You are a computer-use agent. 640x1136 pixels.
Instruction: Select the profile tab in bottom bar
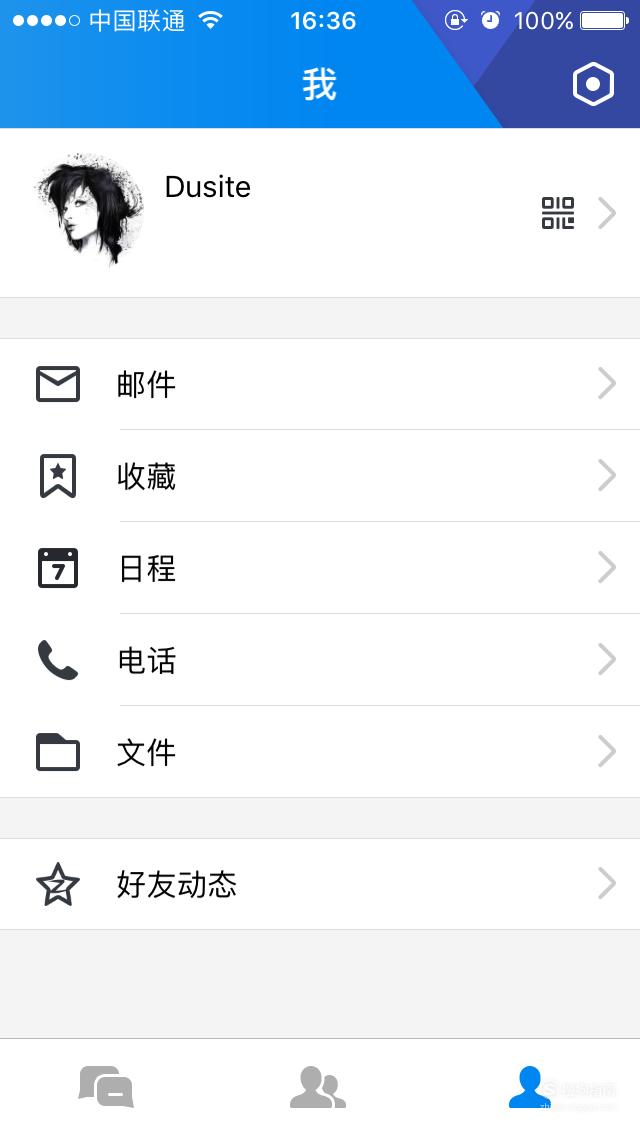[x=529, y=1087]
